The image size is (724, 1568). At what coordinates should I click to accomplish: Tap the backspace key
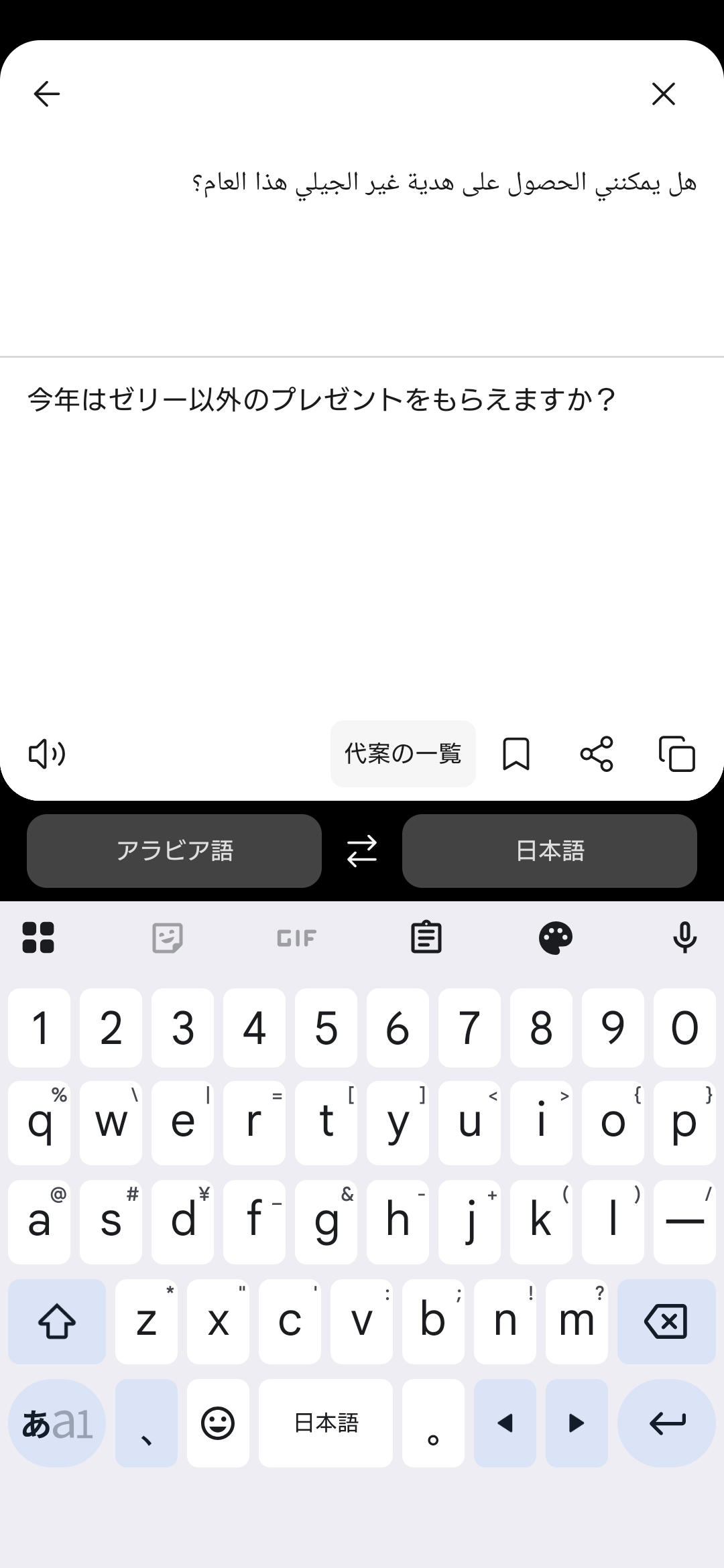tap(666, 1321)
